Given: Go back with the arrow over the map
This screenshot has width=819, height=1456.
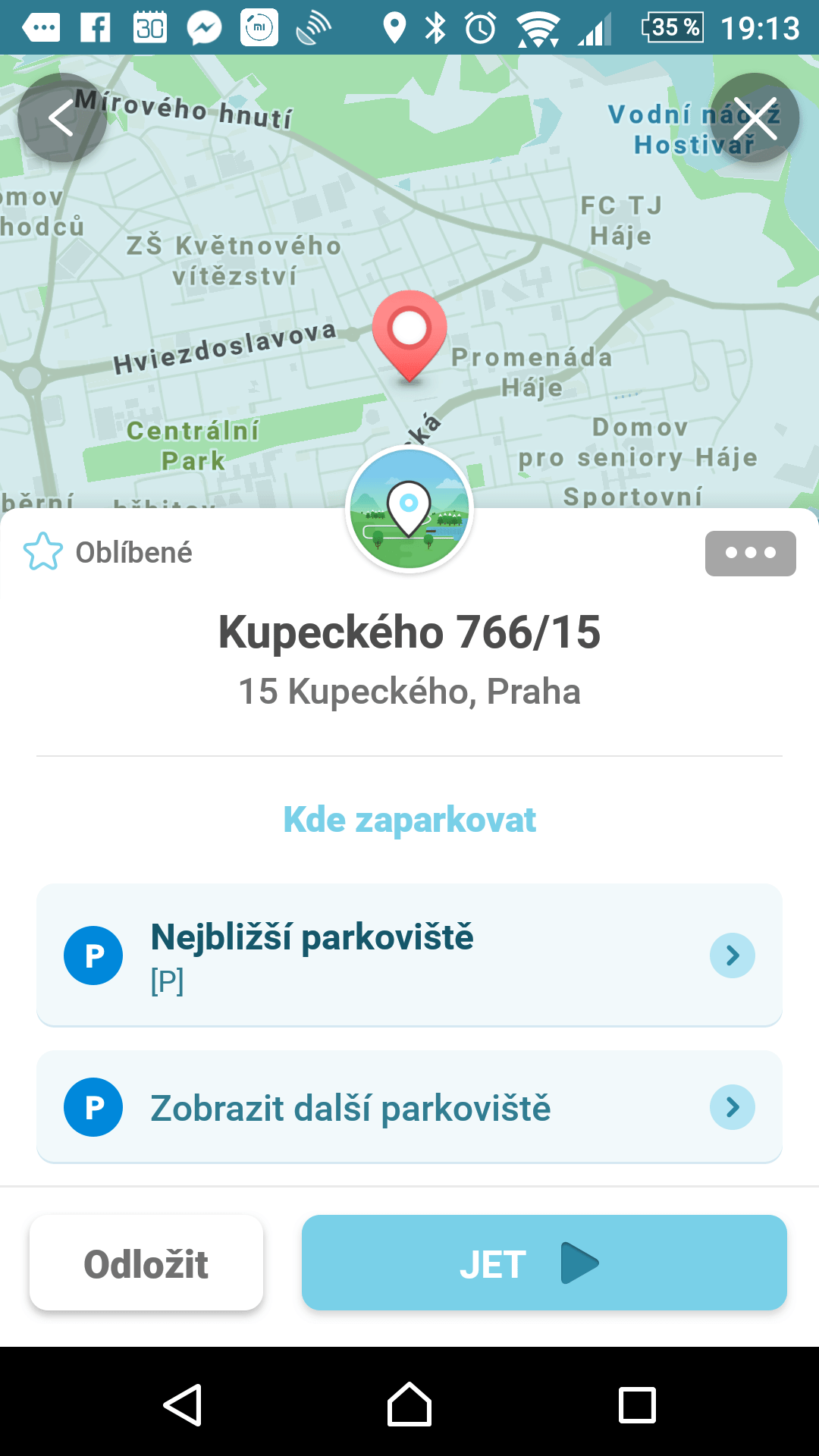Looking at the screenshot, I should 62,118.
